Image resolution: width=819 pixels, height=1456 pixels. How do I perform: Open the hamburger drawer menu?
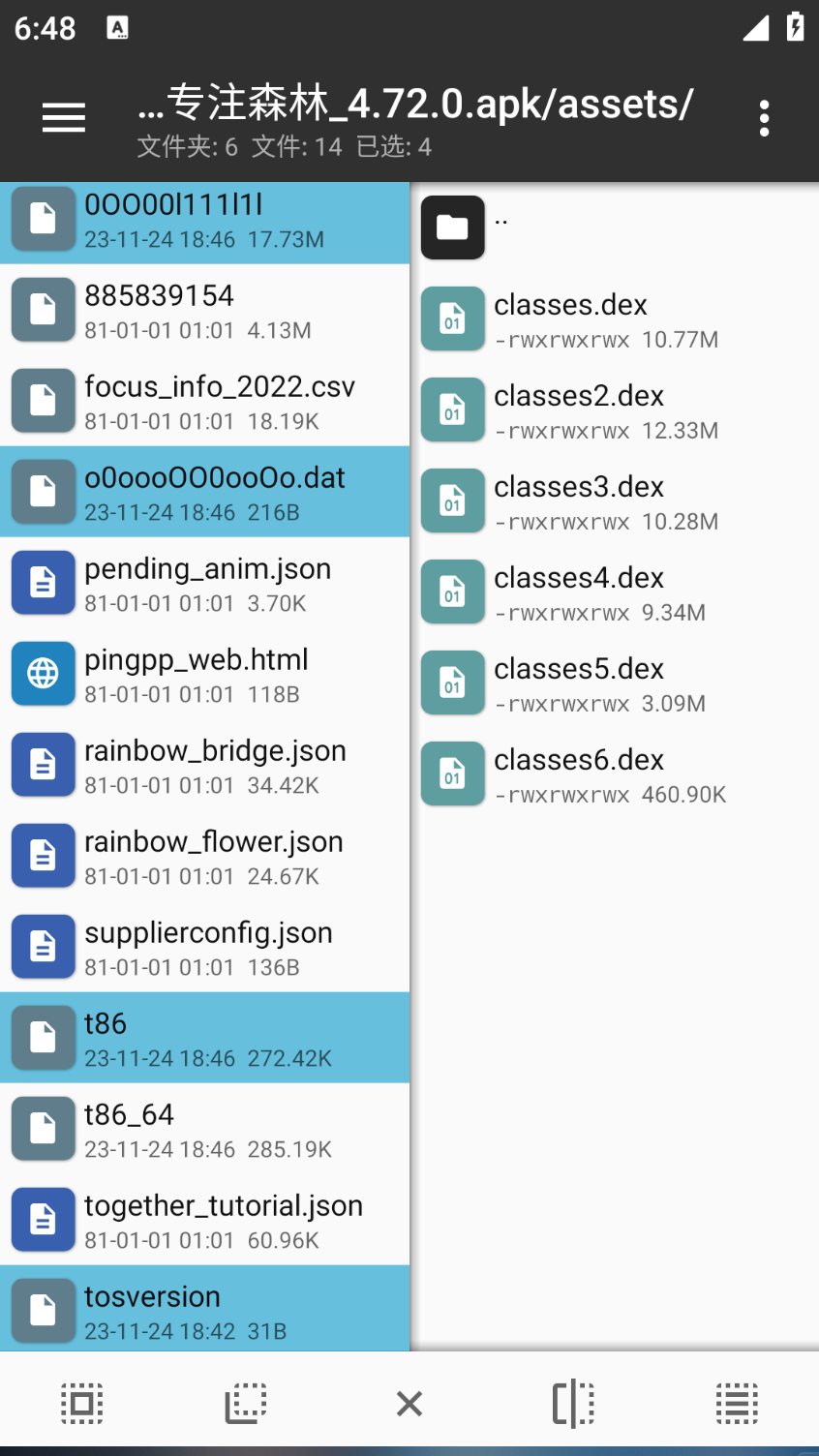coord(64,118)
